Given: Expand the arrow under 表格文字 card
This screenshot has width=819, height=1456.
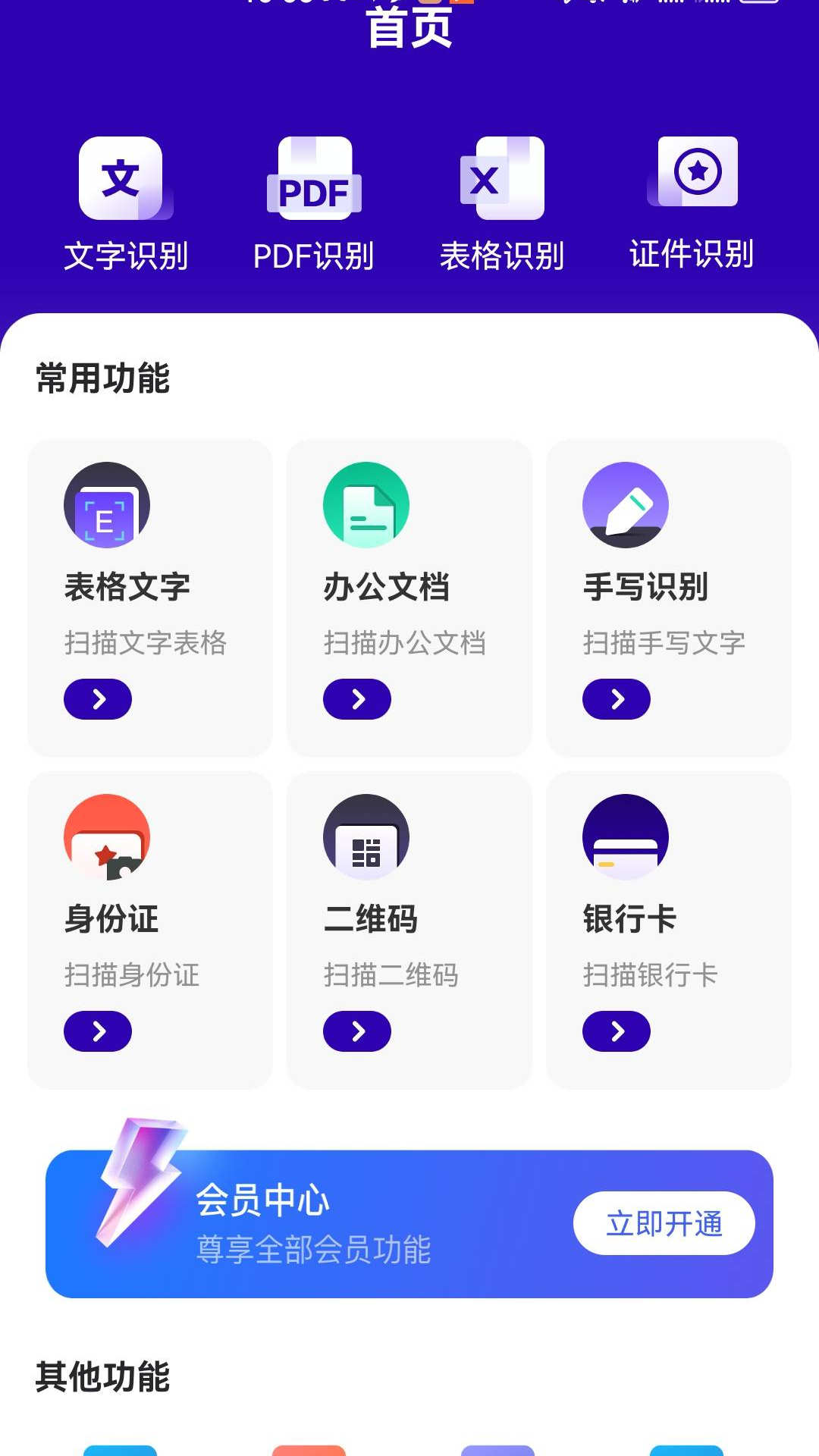Looking at the screenshot, I should pyautogui.click(x=97, y=699).
